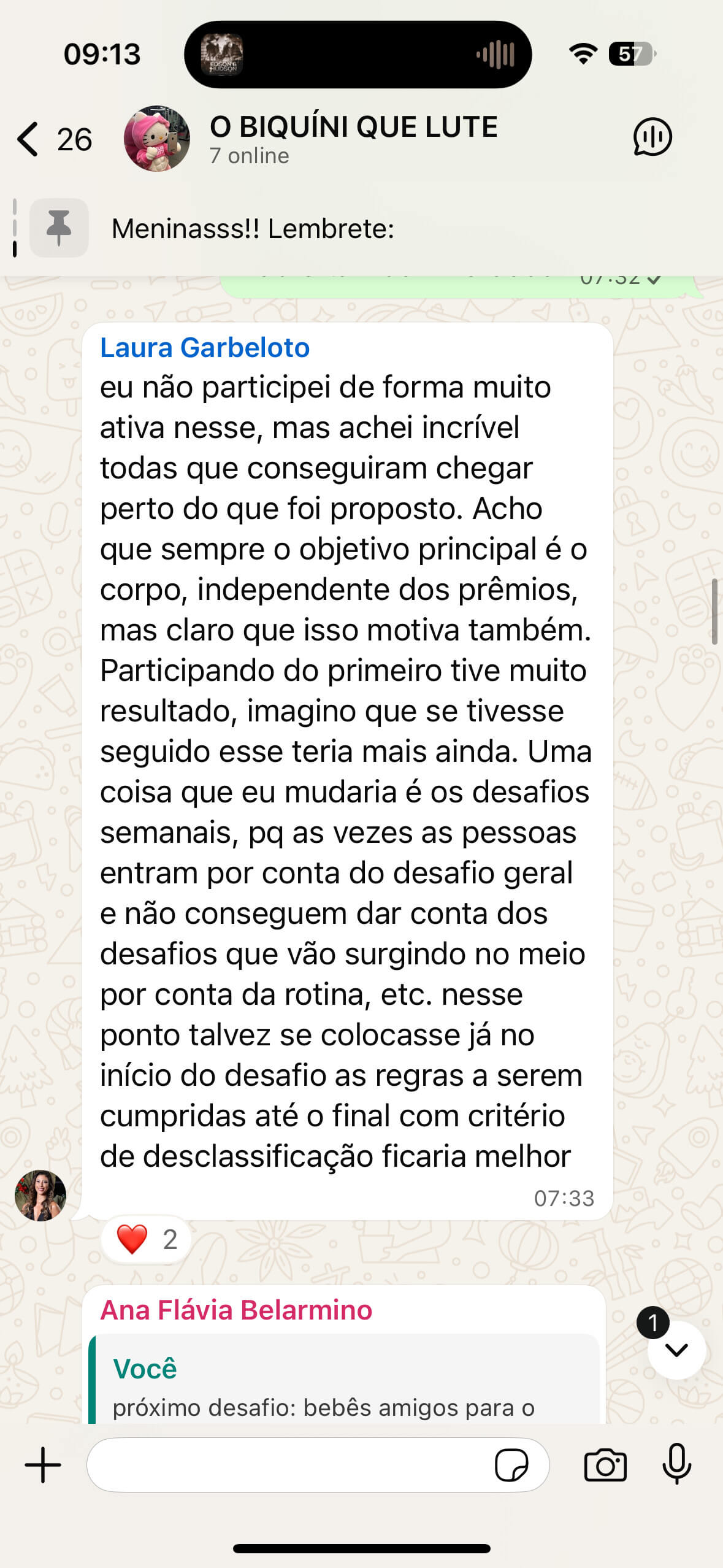
Task: Tap the microphone to record voice message
Action: click(677, 1465)
